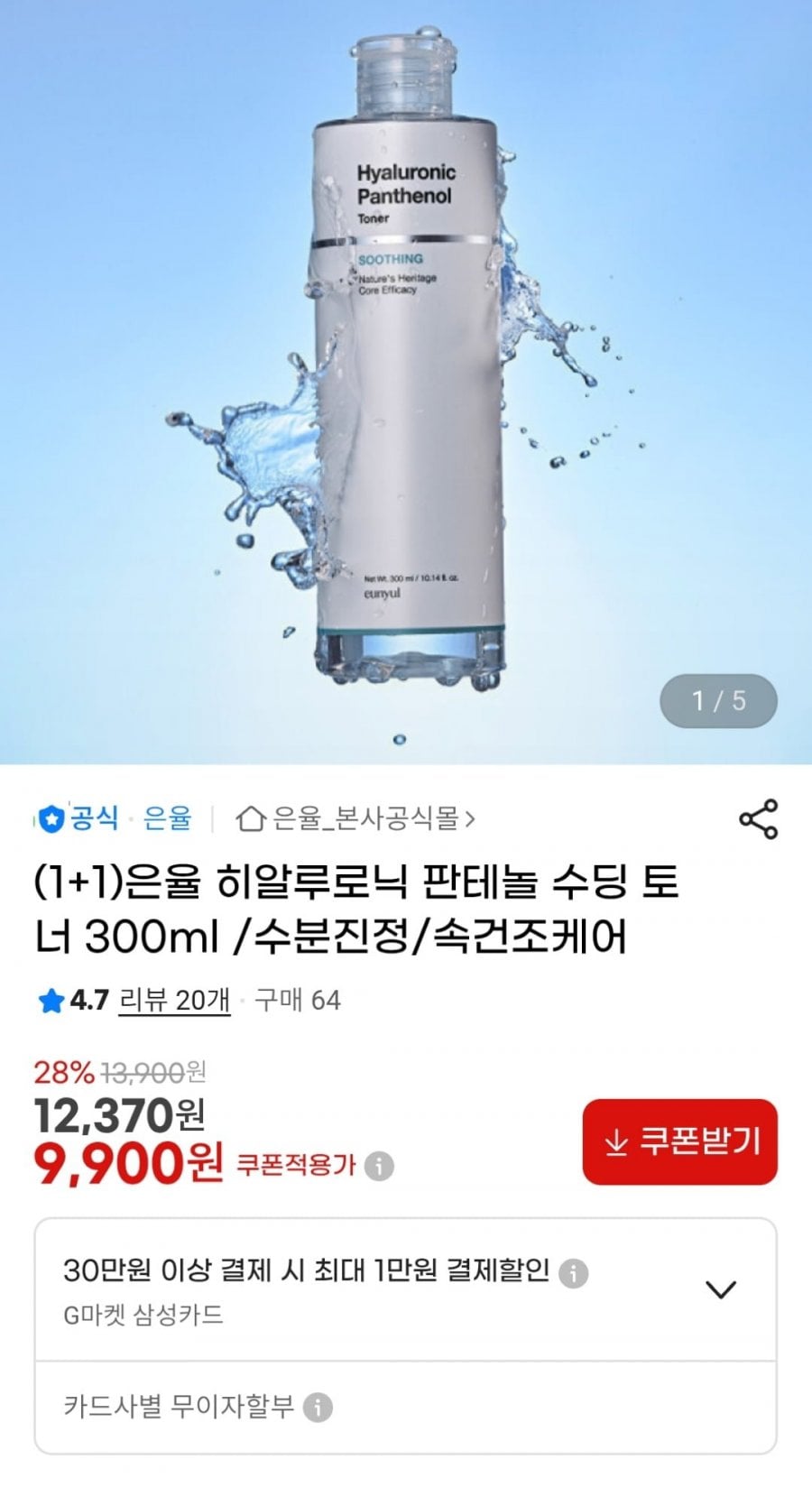812x1487 pixels.
Task: View the toner product image
Action: point(406,379)
